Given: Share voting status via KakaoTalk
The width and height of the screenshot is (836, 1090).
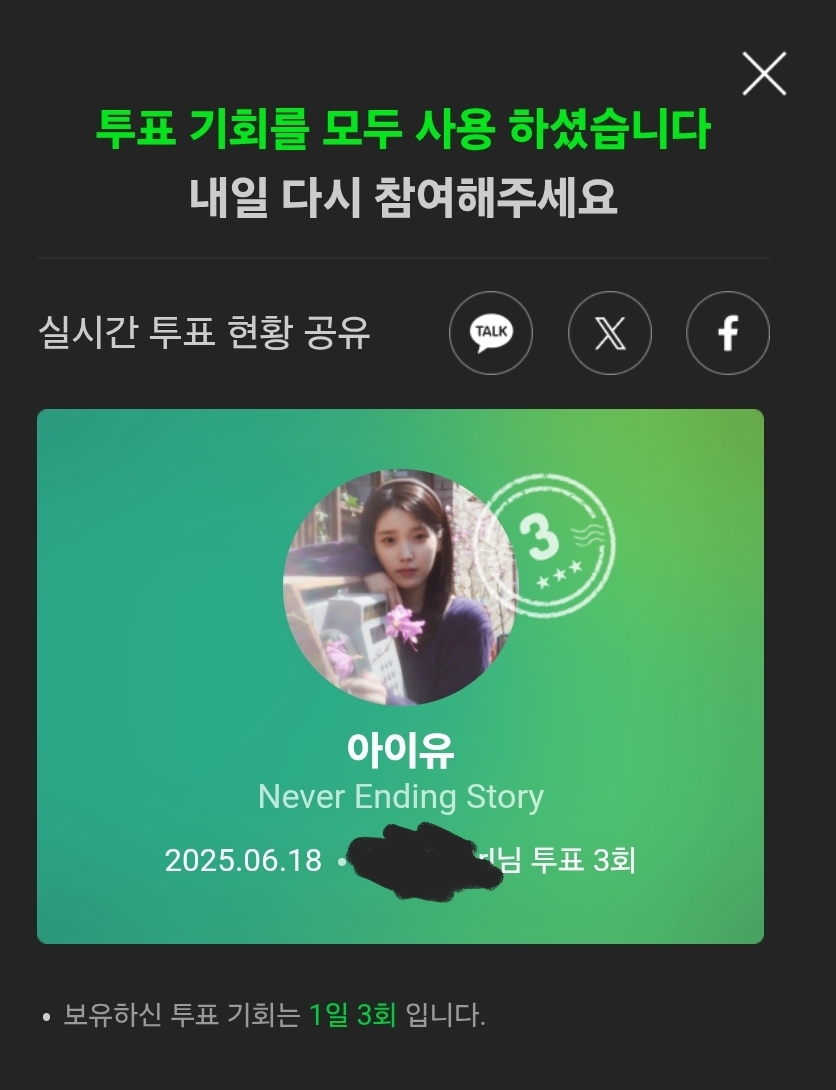Looking at the screenshot, I should pos(490,333).
